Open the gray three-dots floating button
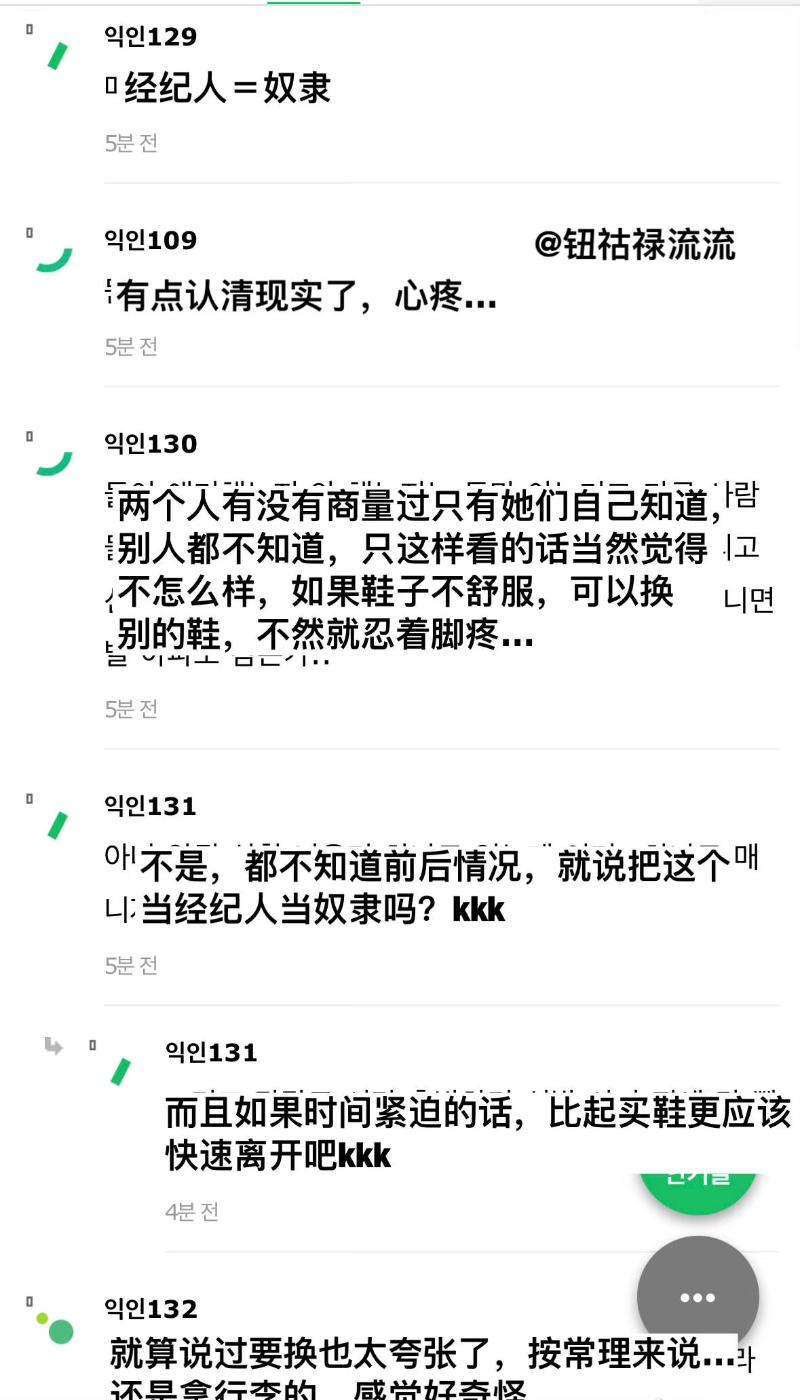This screenshot has width=800, height=1400. coord(697,1297)
